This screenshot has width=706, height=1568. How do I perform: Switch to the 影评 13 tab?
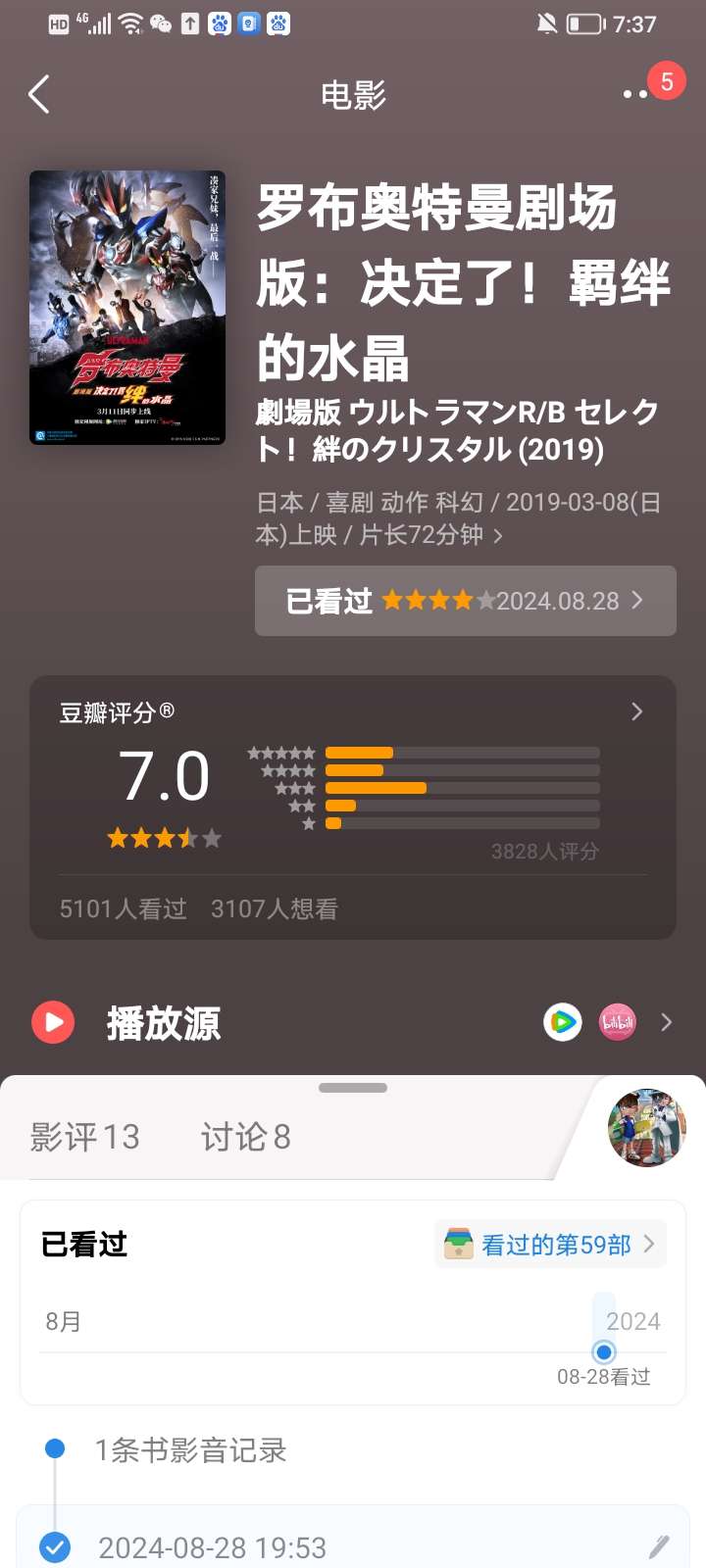click(x=85, y=1137)
